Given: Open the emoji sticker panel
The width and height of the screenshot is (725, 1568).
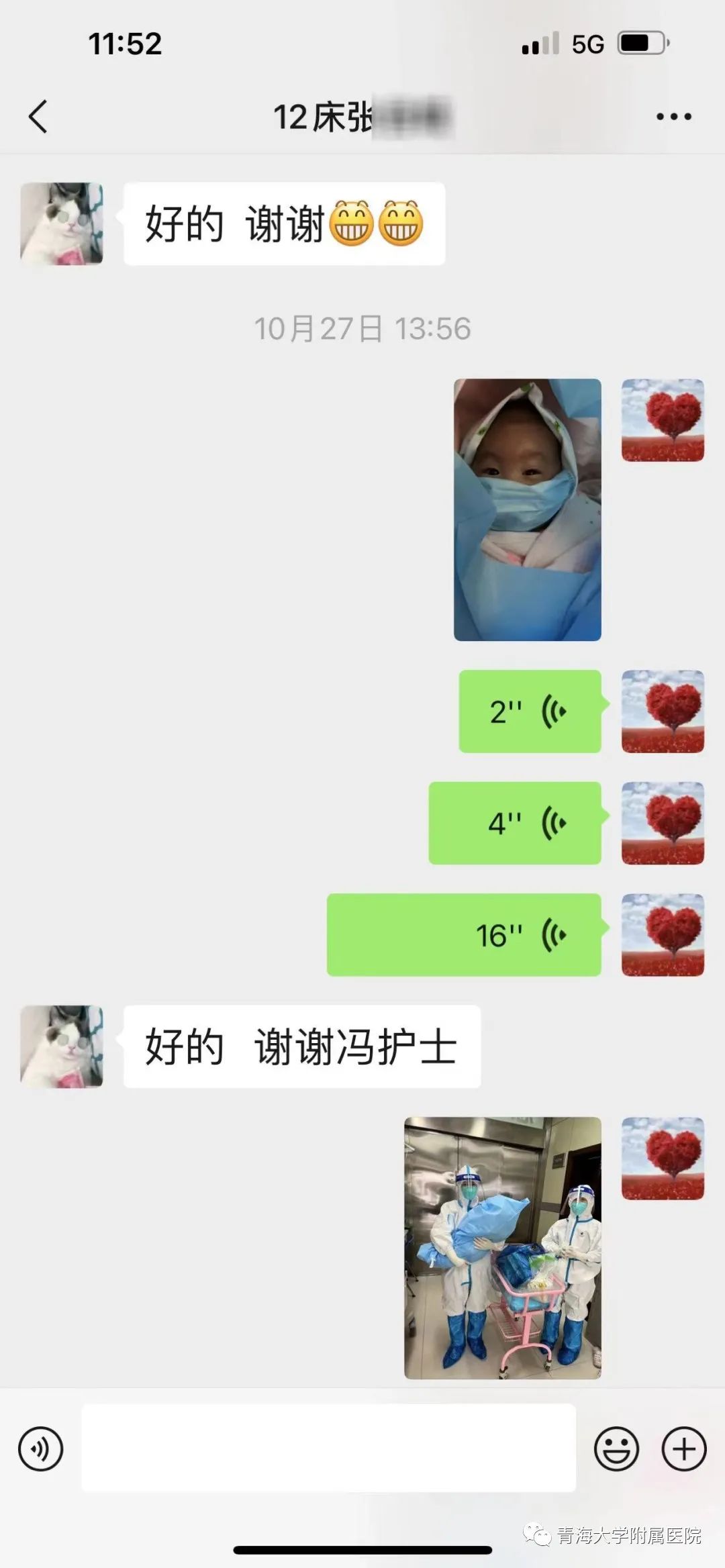Looking at the screenshot, I should tap(616, 1449).
